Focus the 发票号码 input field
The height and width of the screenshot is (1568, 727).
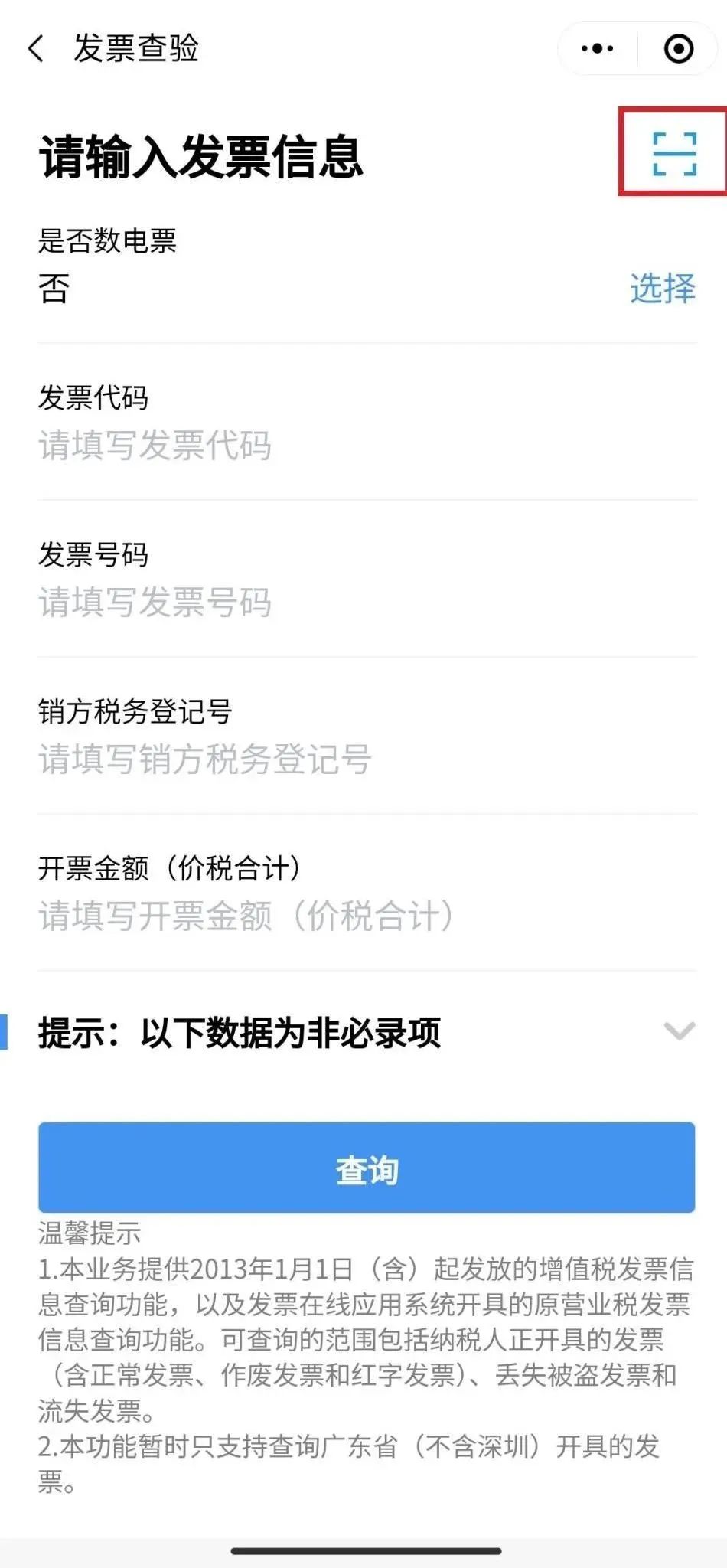click(x=367, y=603)
